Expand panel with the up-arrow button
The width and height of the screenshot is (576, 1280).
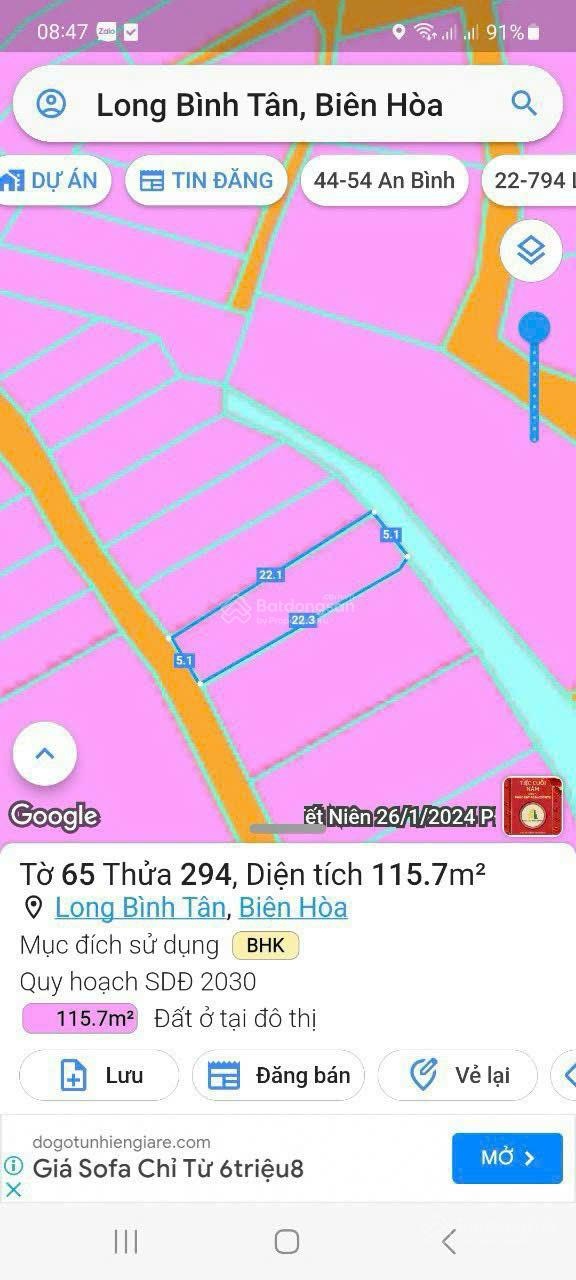(x=45, y=754)
